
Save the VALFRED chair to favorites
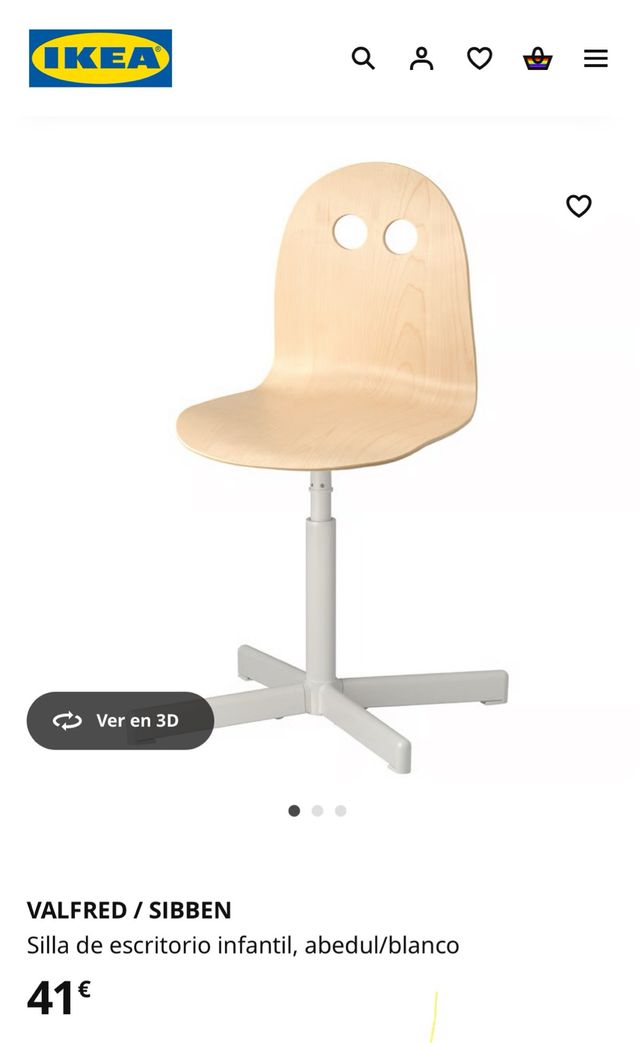coord(579,206)
